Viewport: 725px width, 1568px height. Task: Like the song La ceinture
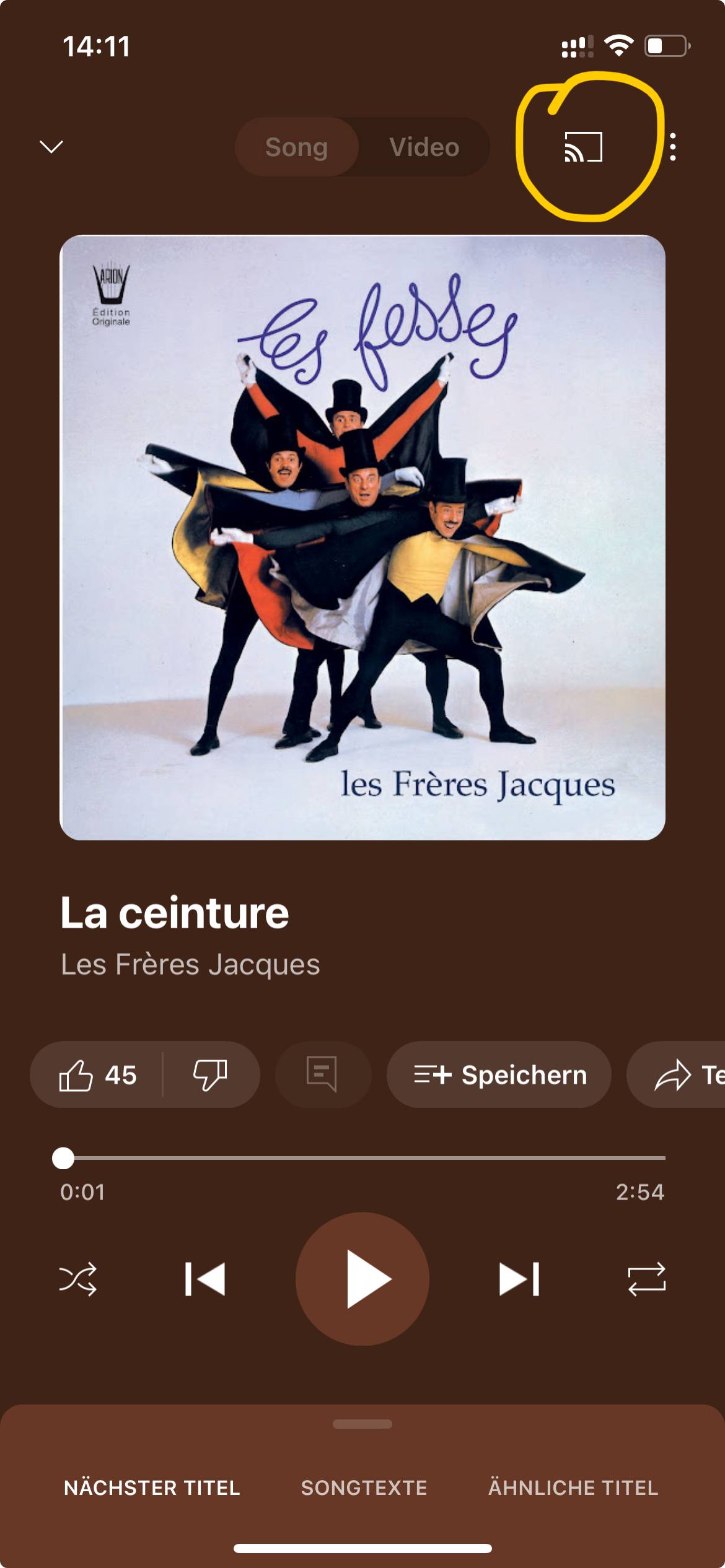coord(97,1075)
